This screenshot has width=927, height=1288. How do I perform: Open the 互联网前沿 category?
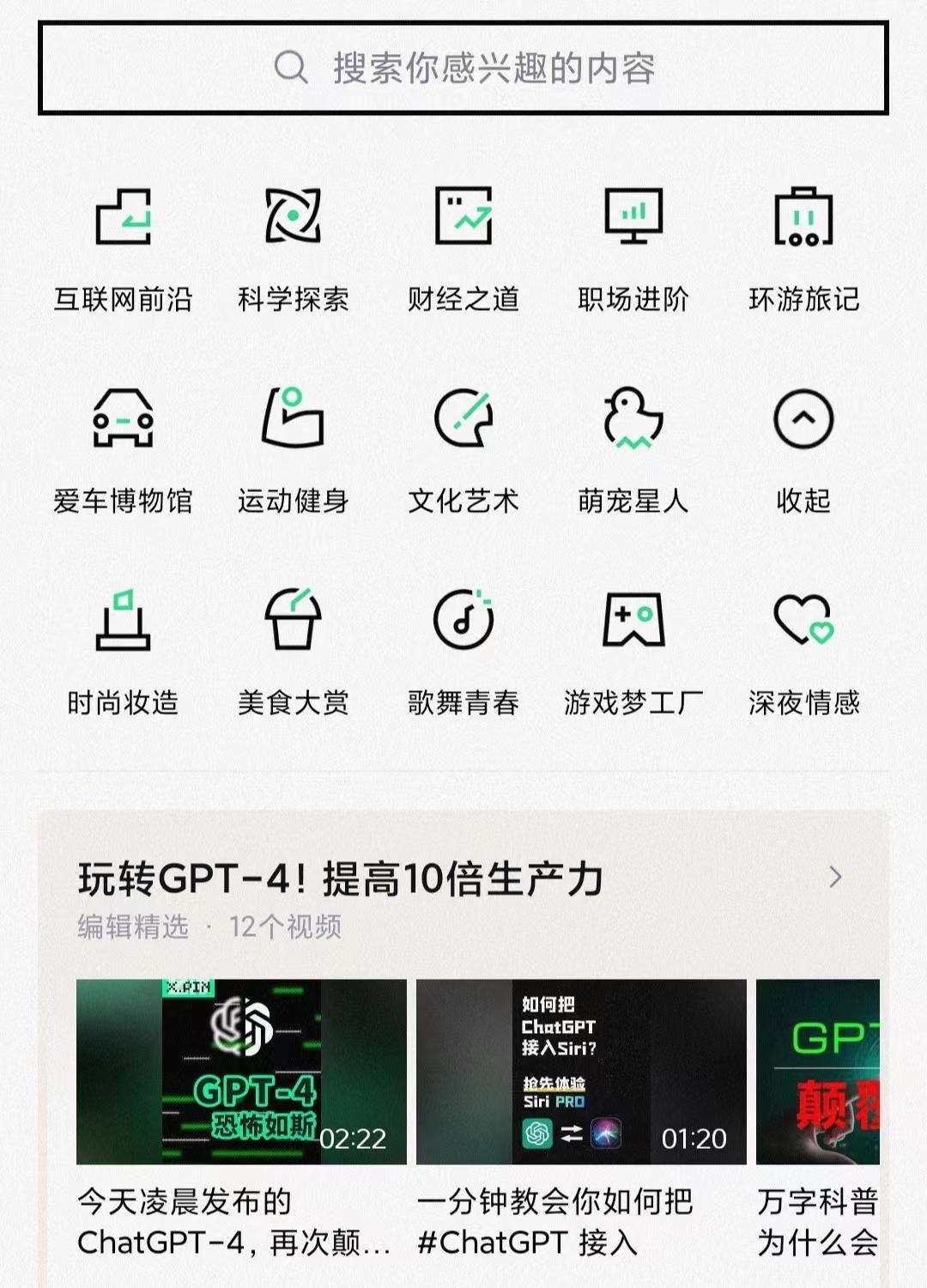point(123,249)
